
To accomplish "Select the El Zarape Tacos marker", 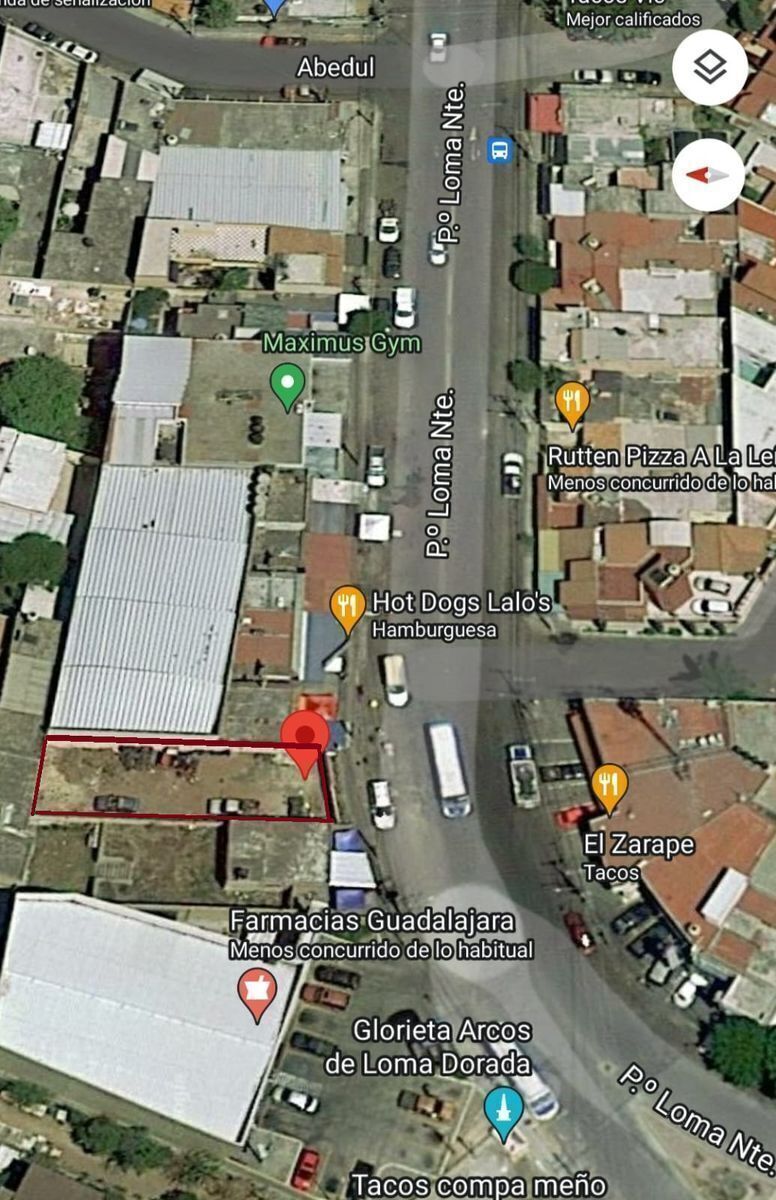I will (x=609, y=788).
